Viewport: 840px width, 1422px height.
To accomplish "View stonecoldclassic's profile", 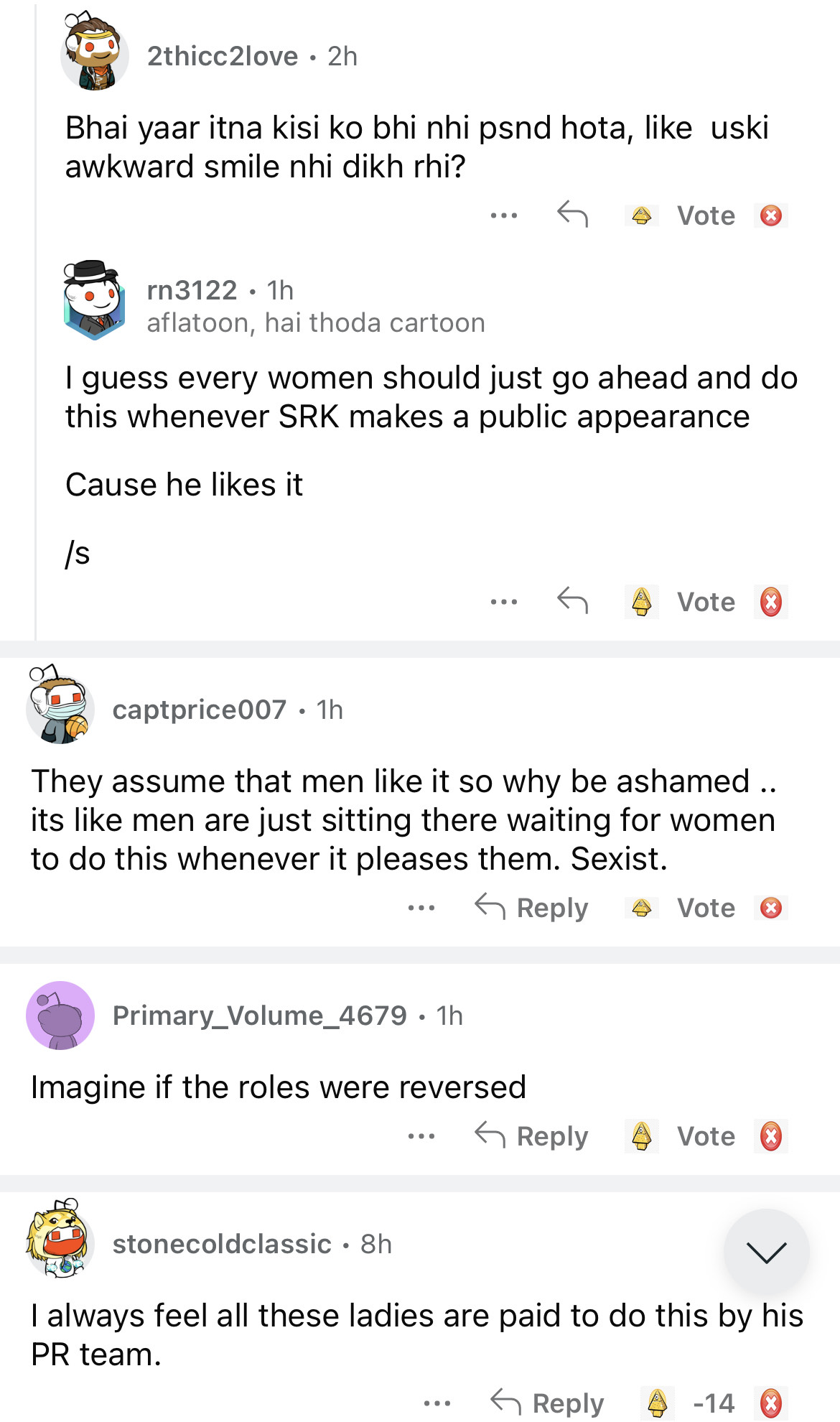I will pos(222,1244).
